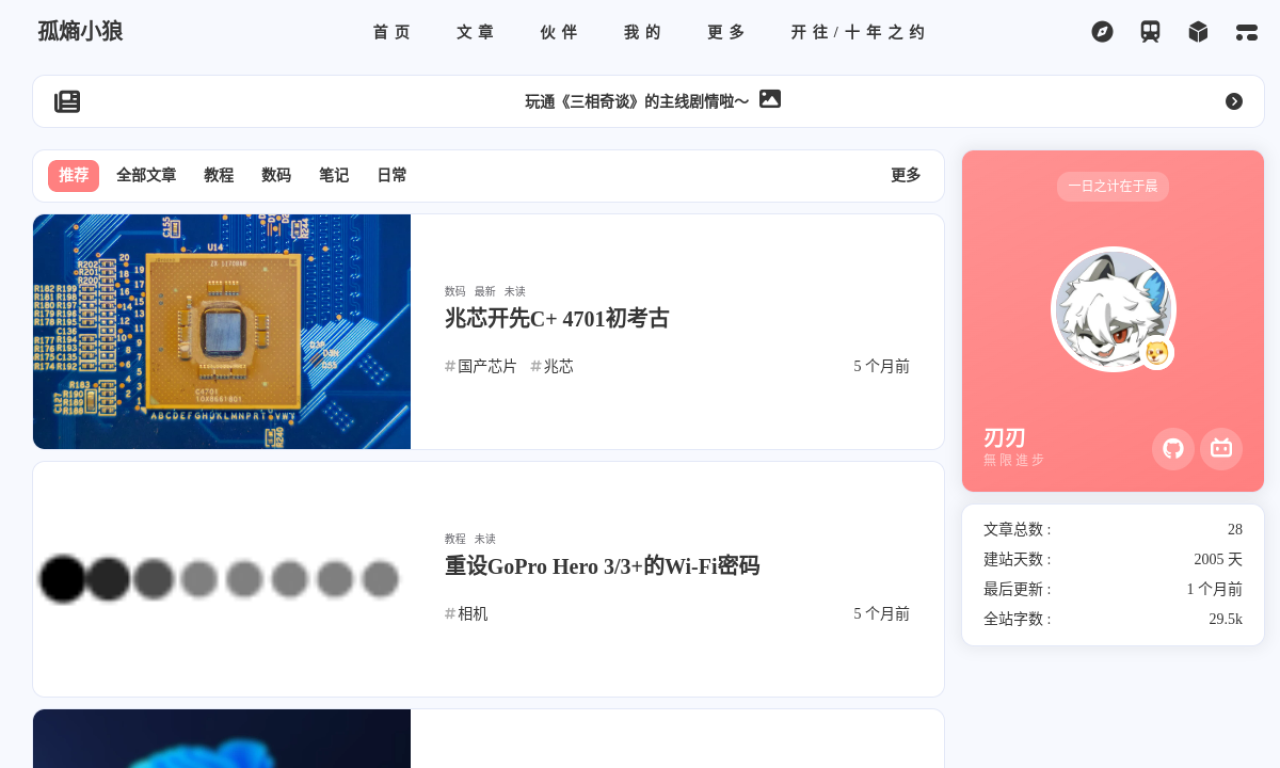
Task: Open the console toggle icon in the header
Action: (1246, 32)
